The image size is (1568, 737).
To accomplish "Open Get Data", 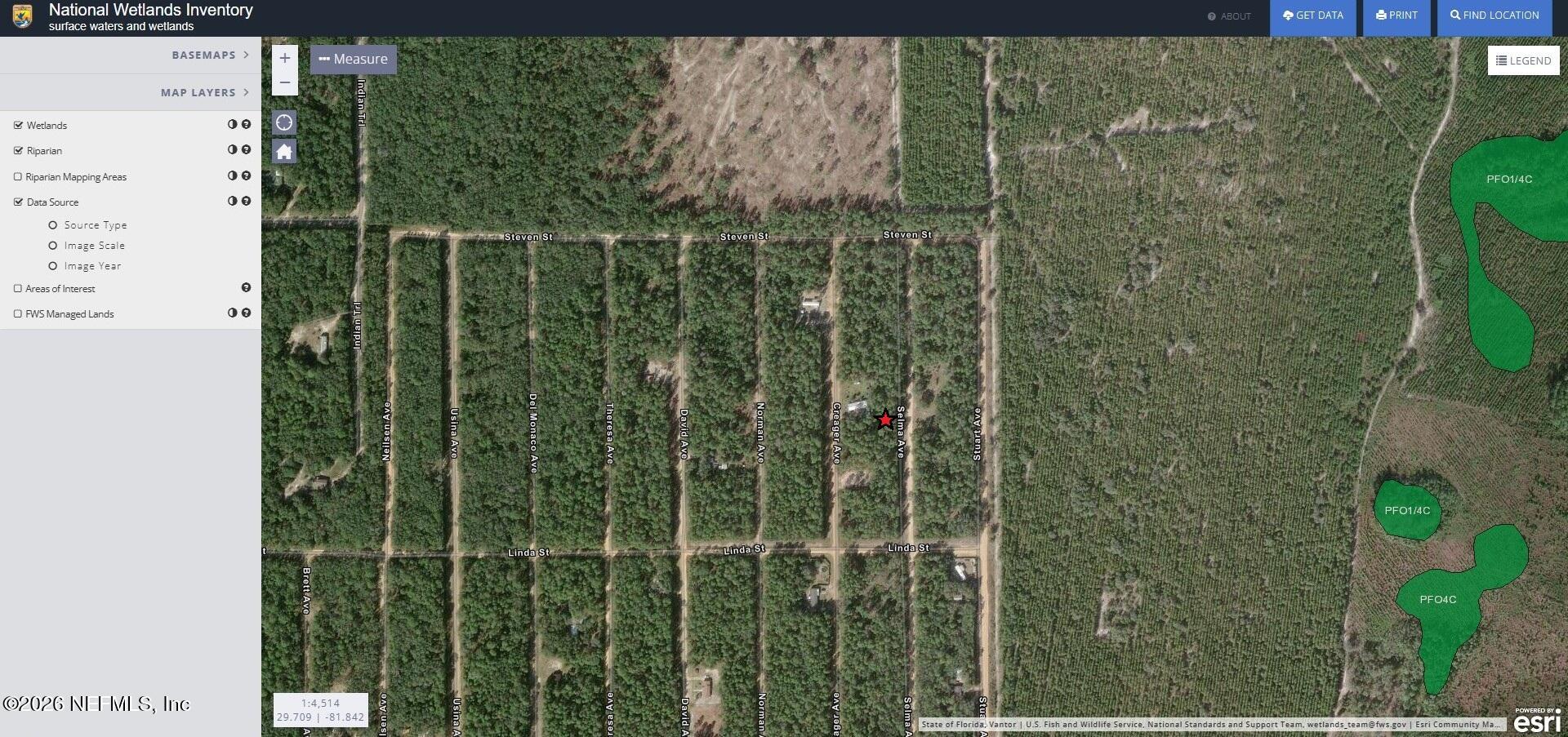I will [x=1312, y=16].
